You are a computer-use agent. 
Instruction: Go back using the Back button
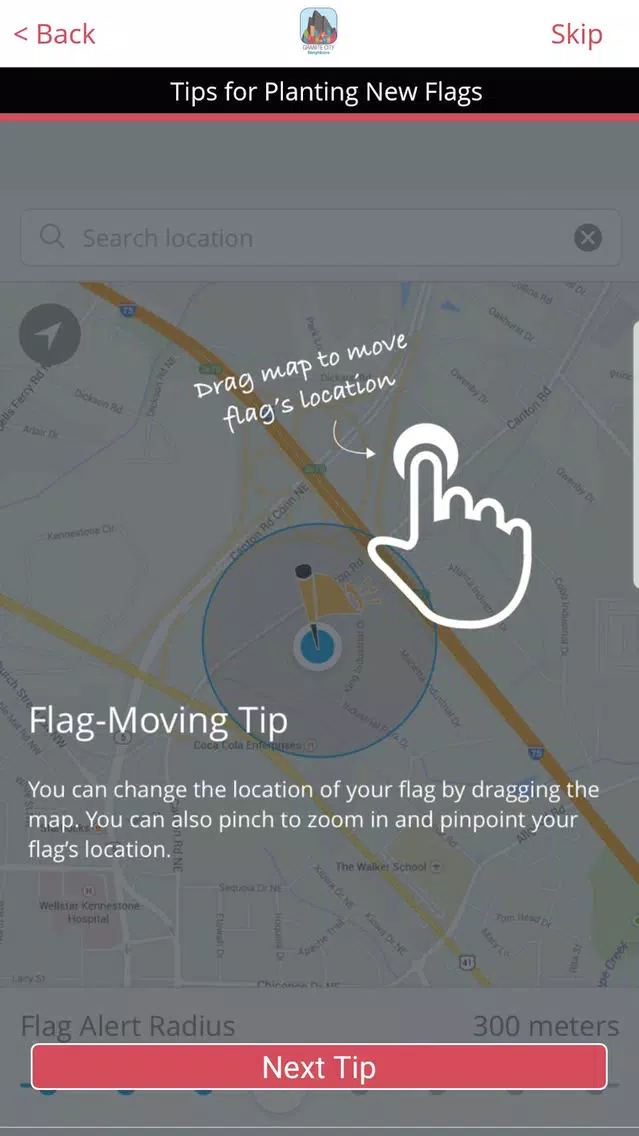pyautogui.click(x=54, y=34)
